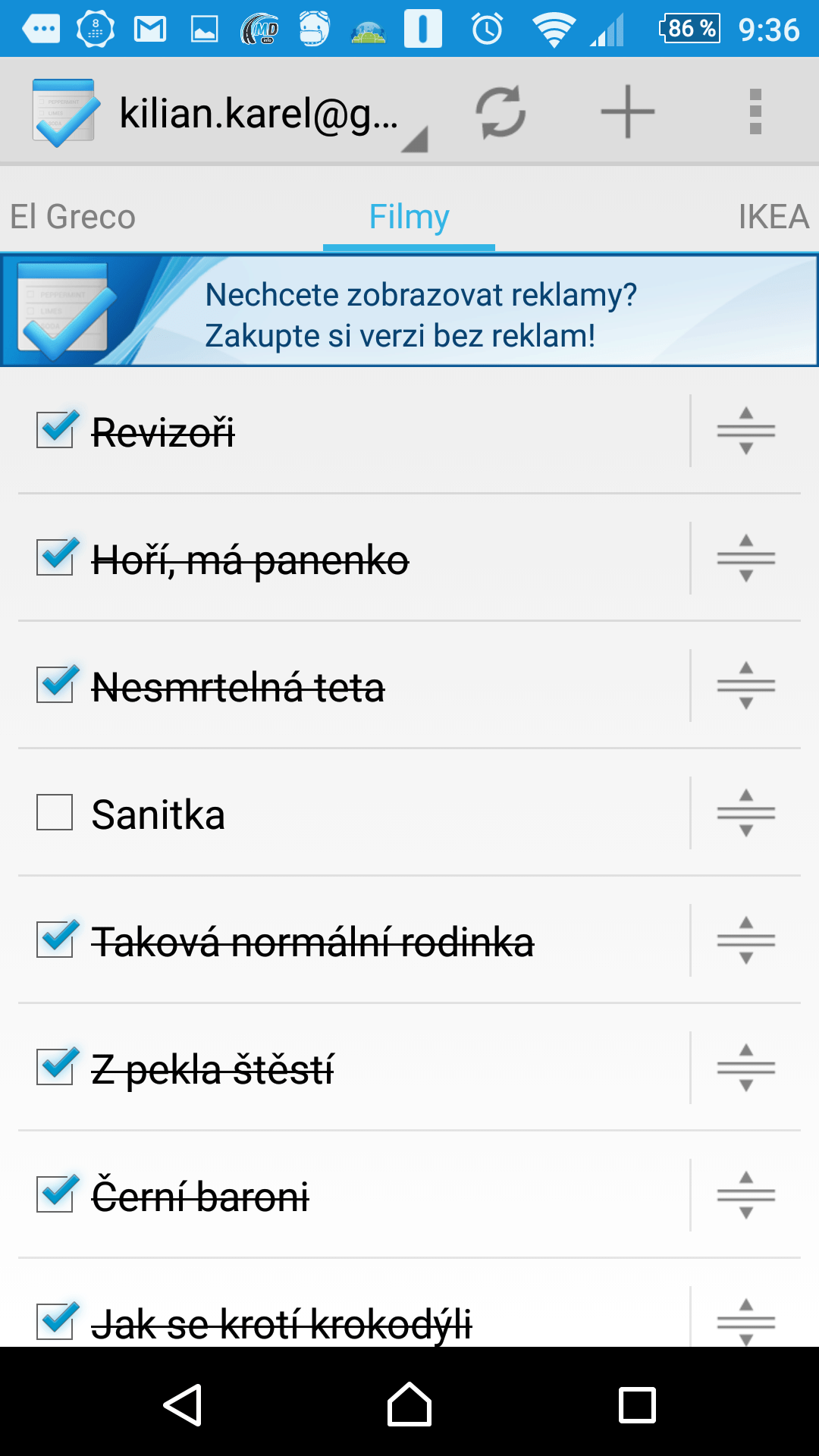Check the Sanitka task
The image size is (819, 1456).
(55, 812)
